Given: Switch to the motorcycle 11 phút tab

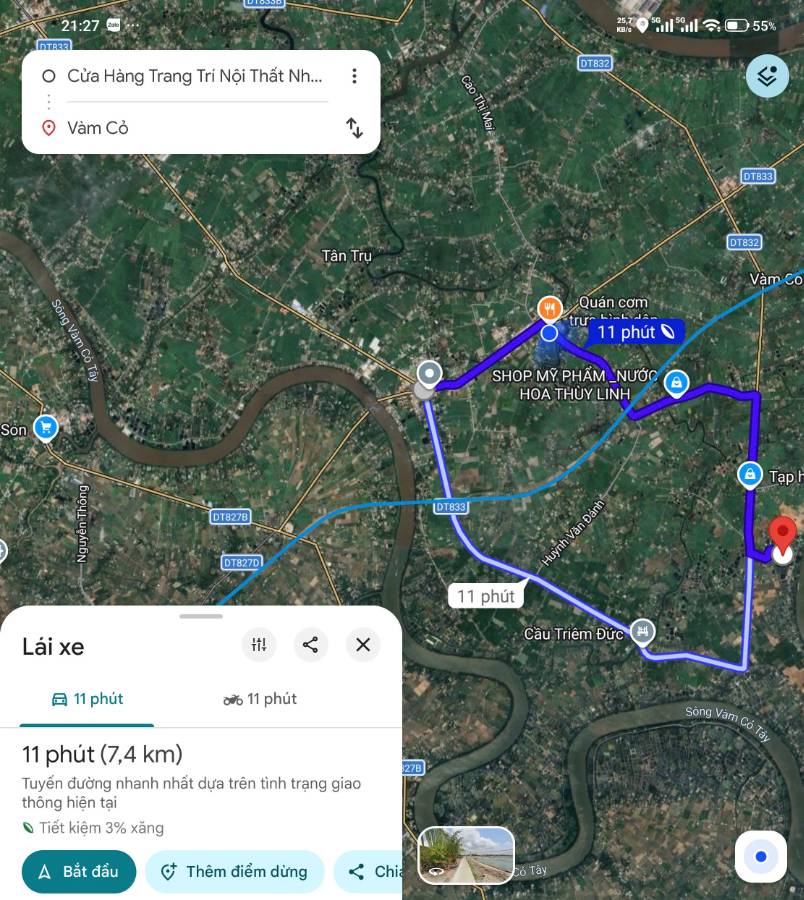Looking at the screenshot, I should (x=260, y=699).
